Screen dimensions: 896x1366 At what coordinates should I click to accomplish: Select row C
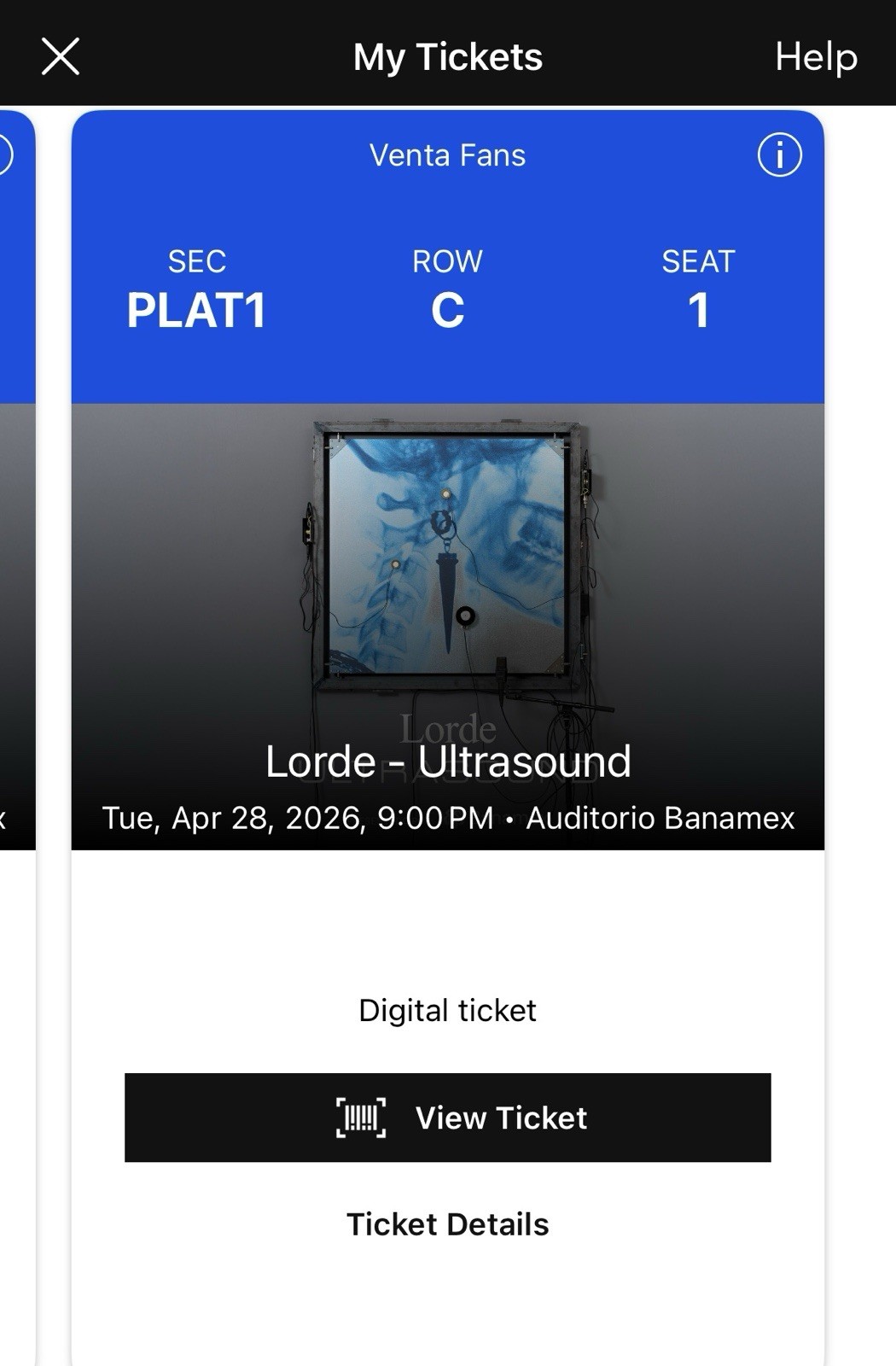pyautogui.click(x=447, y=310)
